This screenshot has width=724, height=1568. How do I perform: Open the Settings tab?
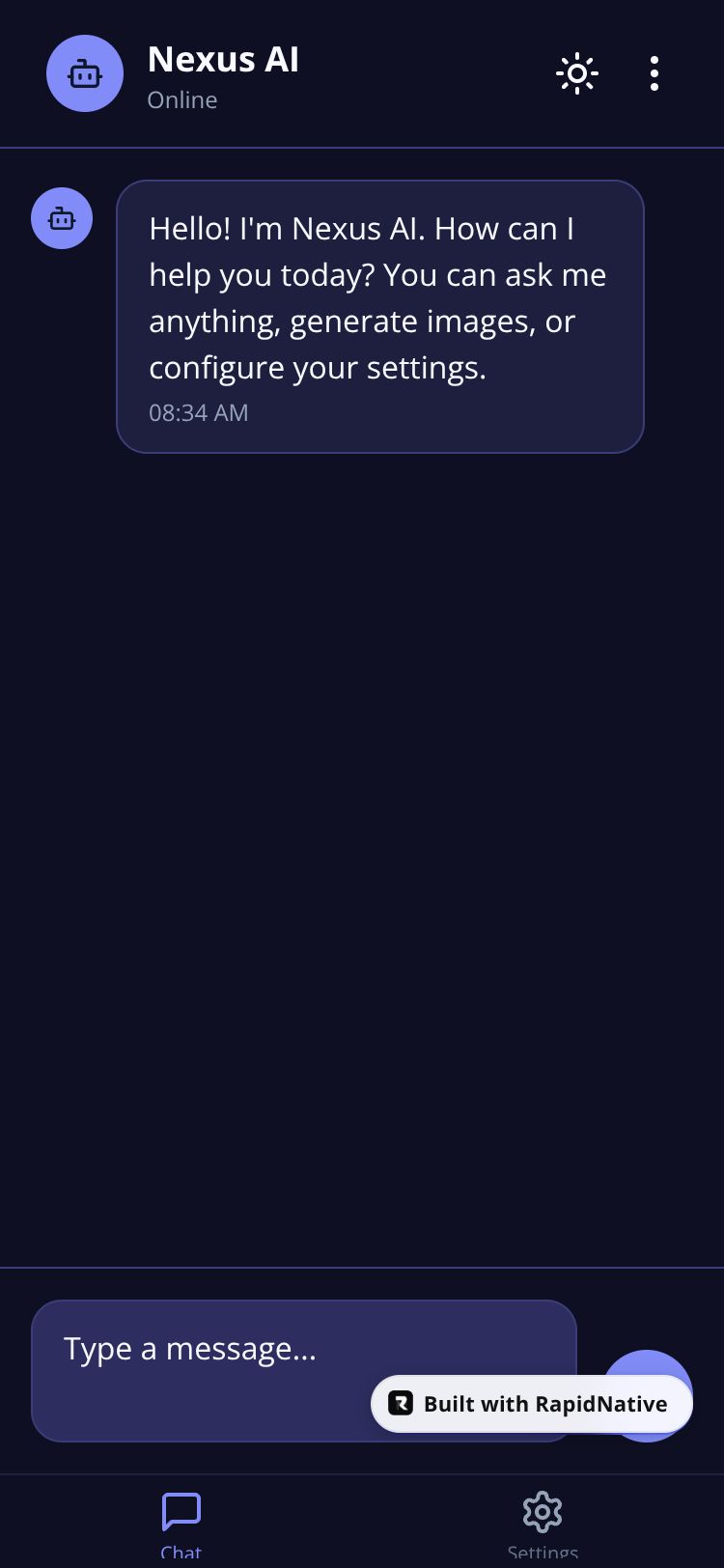[x=543, y=1521]
